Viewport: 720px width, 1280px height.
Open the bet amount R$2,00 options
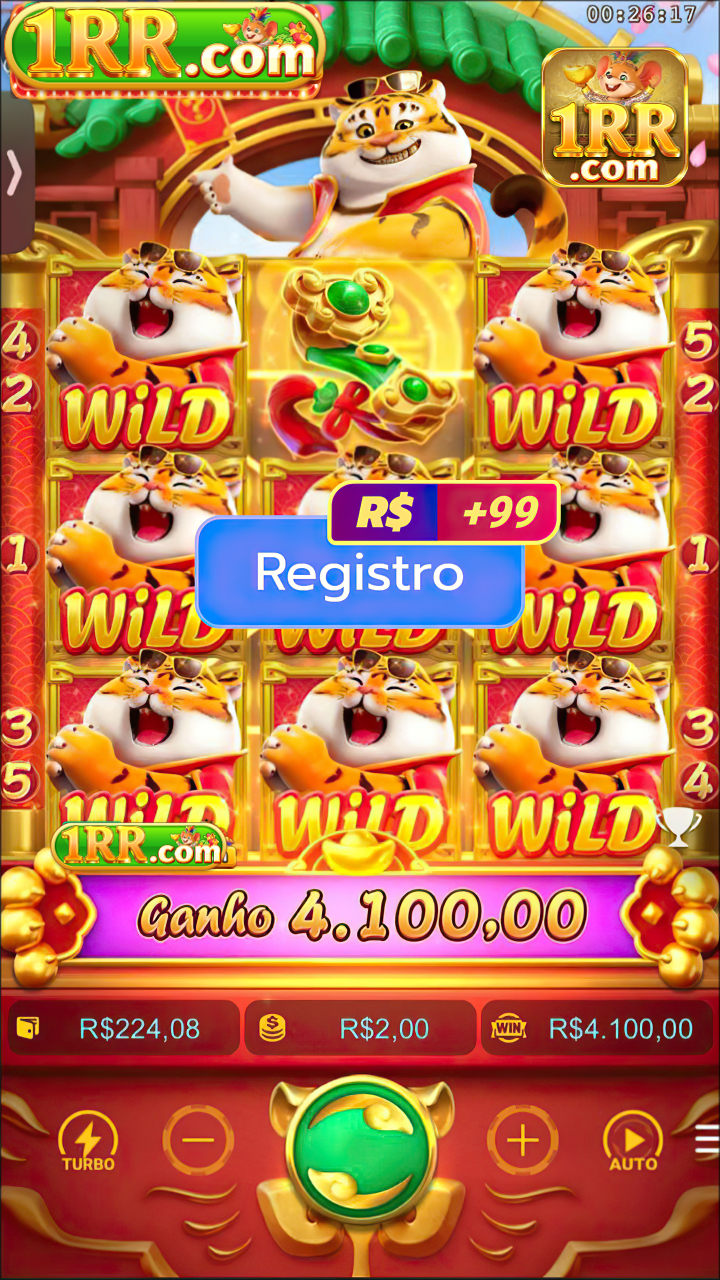(x=360, y=1028)
